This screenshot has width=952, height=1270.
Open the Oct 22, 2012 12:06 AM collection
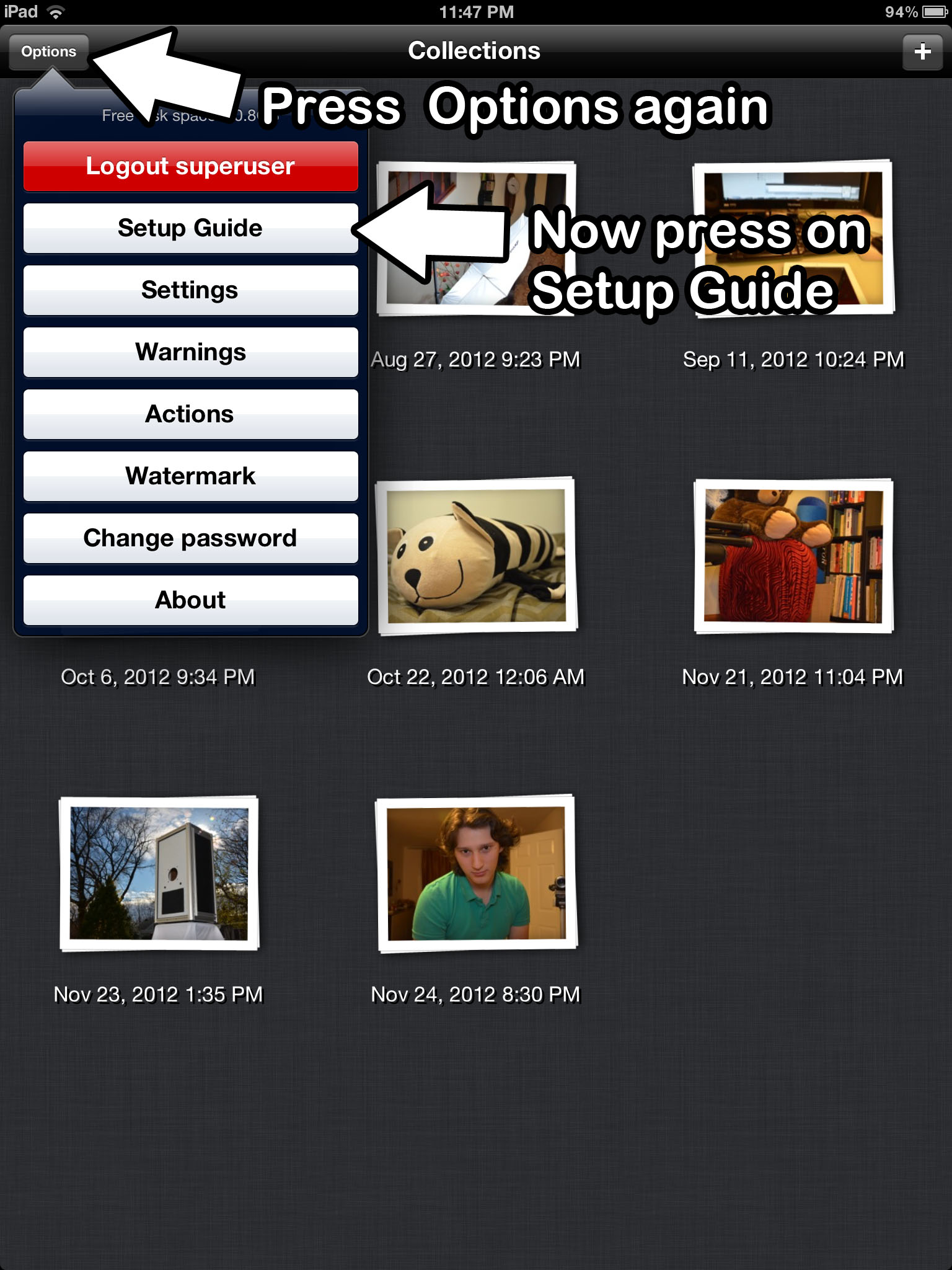click(476, 556)
